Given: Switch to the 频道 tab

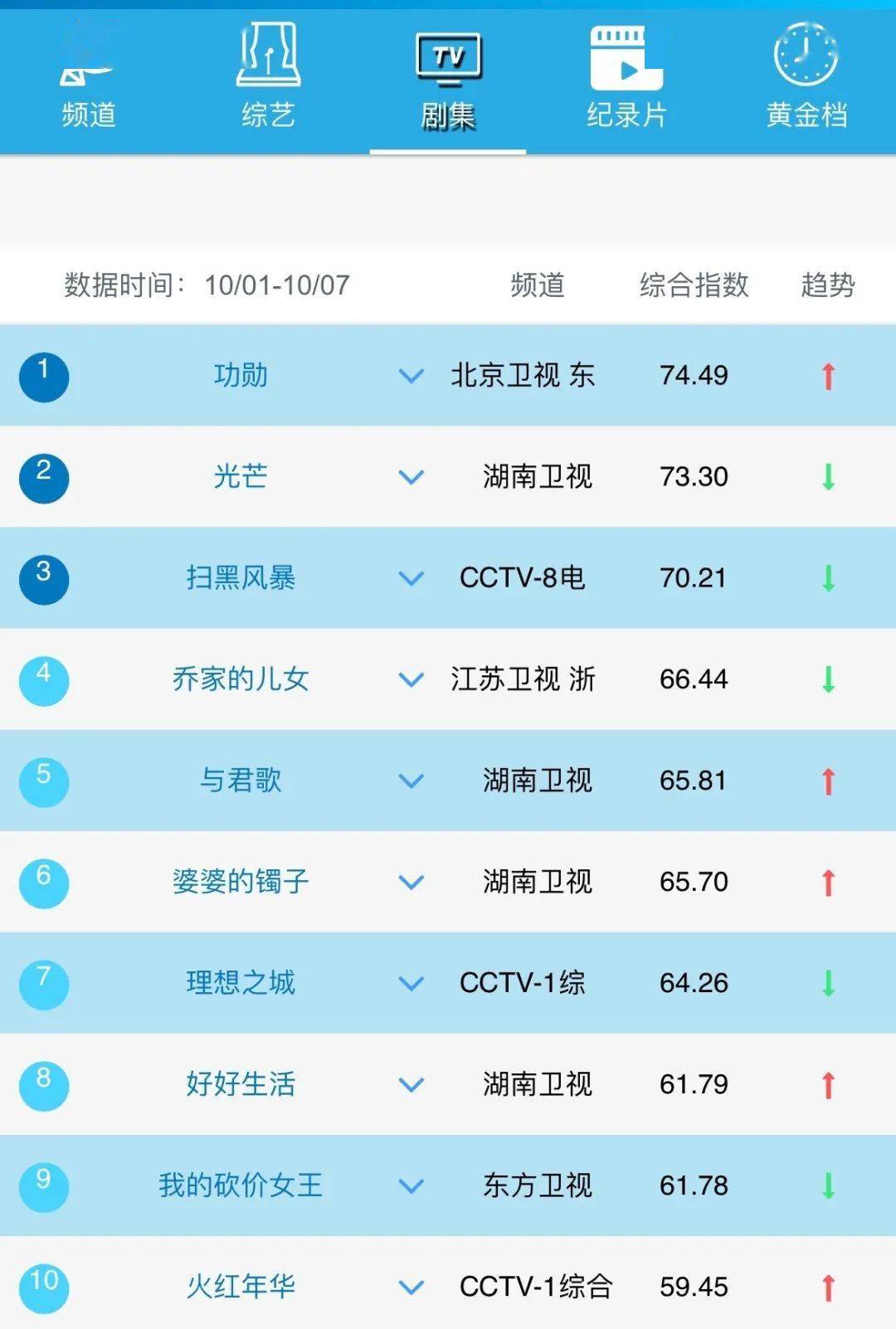Looking at the screenshot, I should point(89,80).
